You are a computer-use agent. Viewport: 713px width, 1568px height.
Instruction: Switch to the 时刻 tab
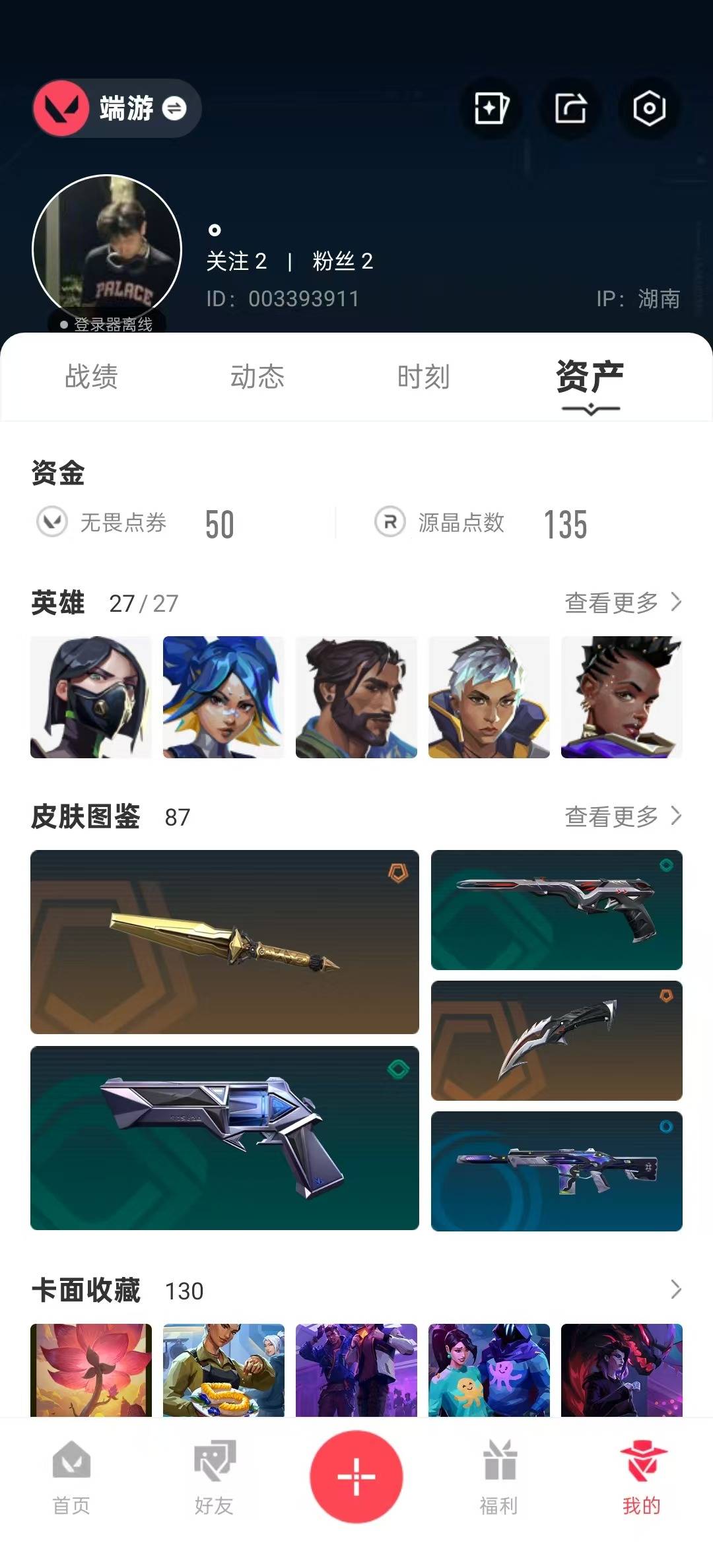(423, 377)
